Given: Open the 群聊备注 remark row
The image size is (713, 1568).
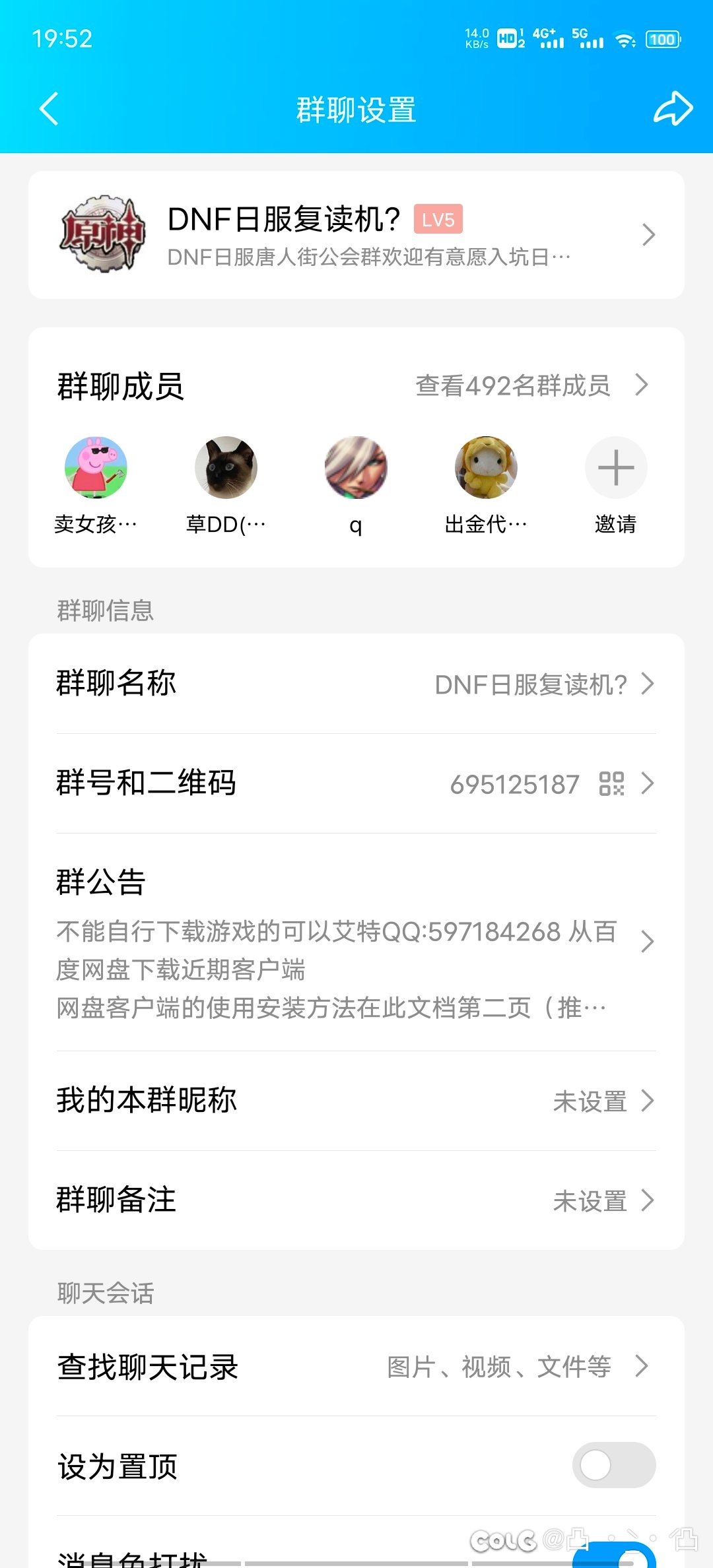Looking at the screenshot, I should pyautogui.click(x=356, y=1200).
